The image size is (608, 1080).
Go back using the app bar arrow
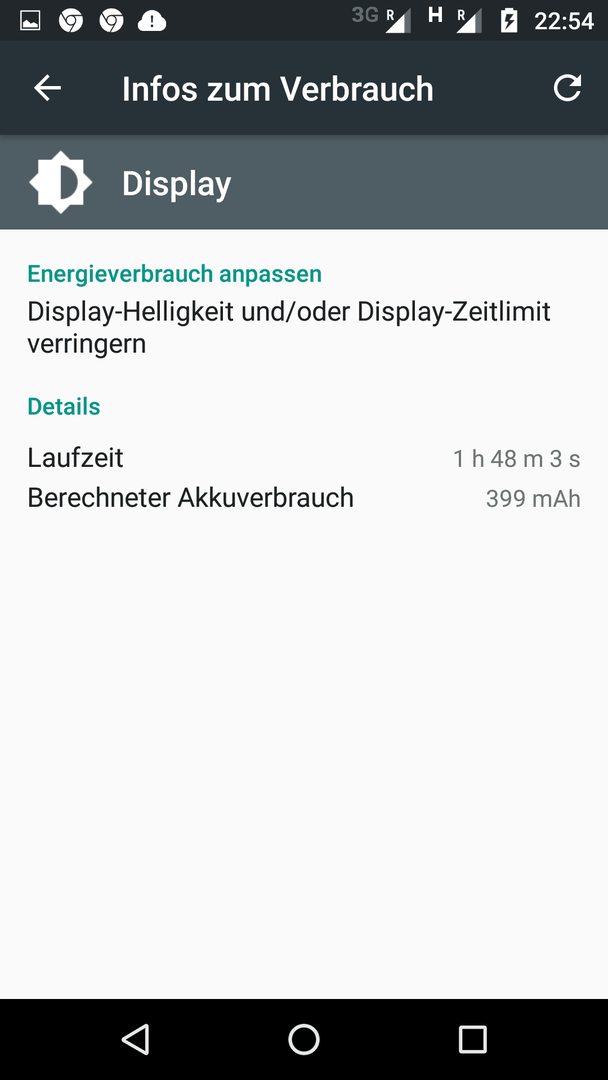tap(48, 88)
